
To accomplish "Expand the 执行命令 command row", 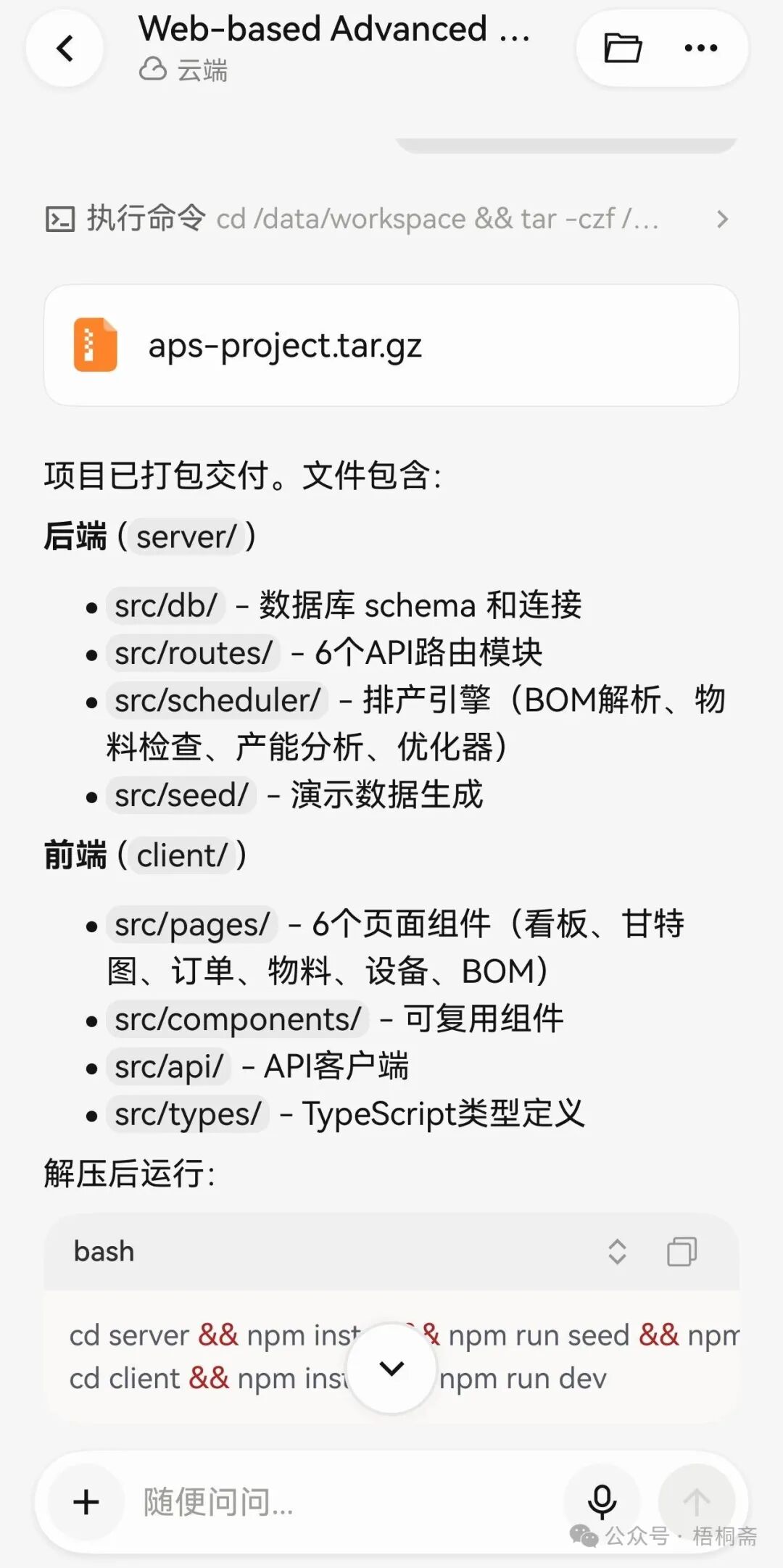I will pos(388,218).
